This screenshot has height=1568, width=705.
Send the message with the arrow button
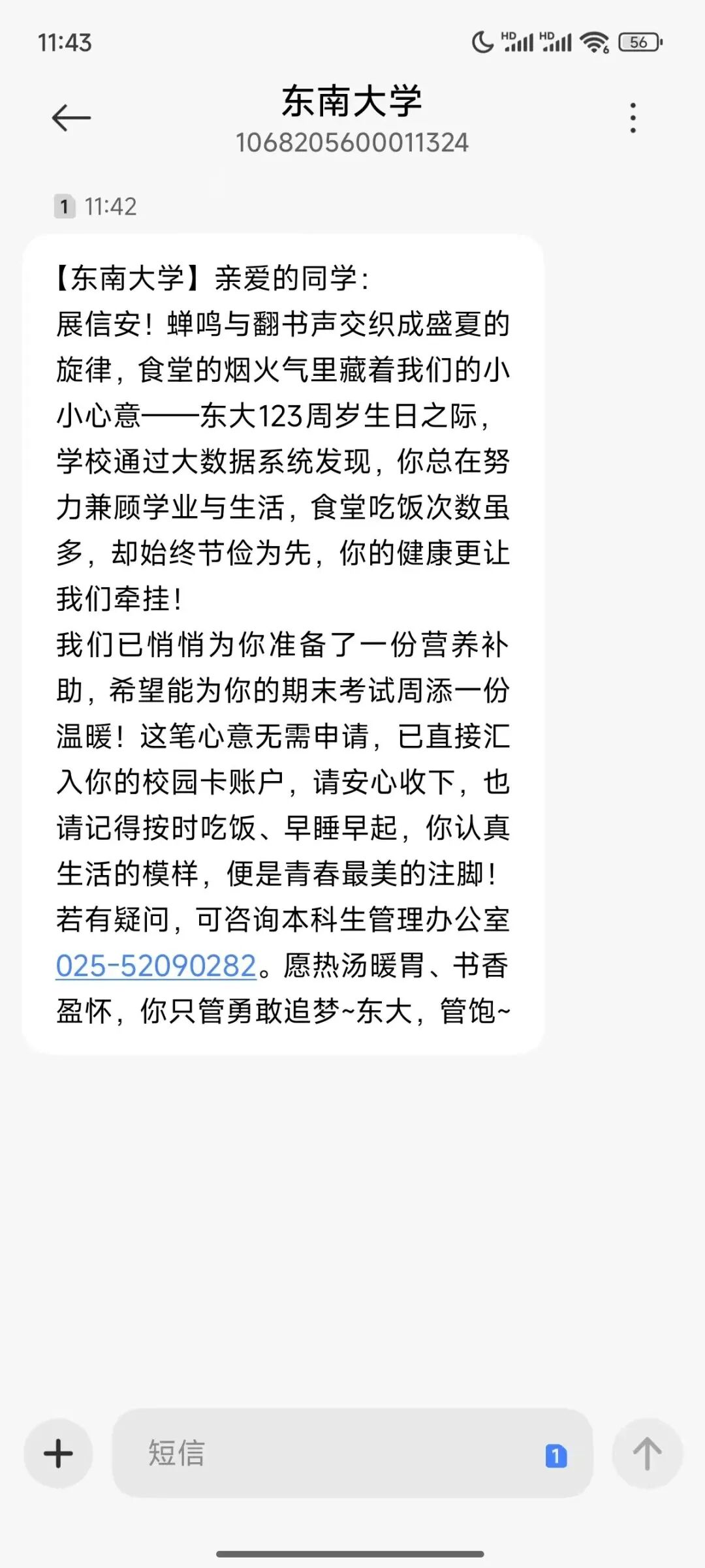tap(647, 1453)
